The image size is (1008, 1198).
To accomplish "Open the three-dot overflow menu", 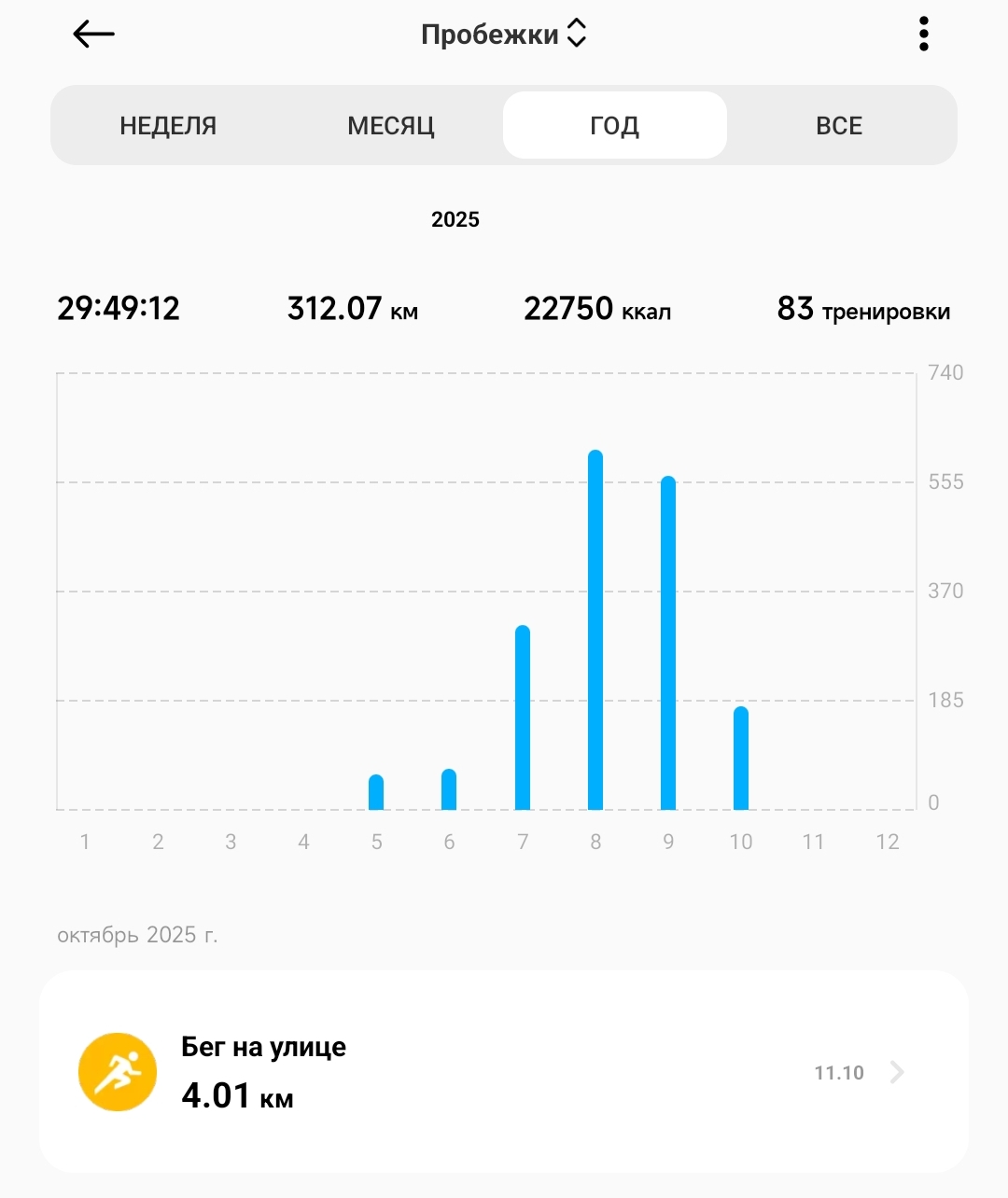I will 923,35.
